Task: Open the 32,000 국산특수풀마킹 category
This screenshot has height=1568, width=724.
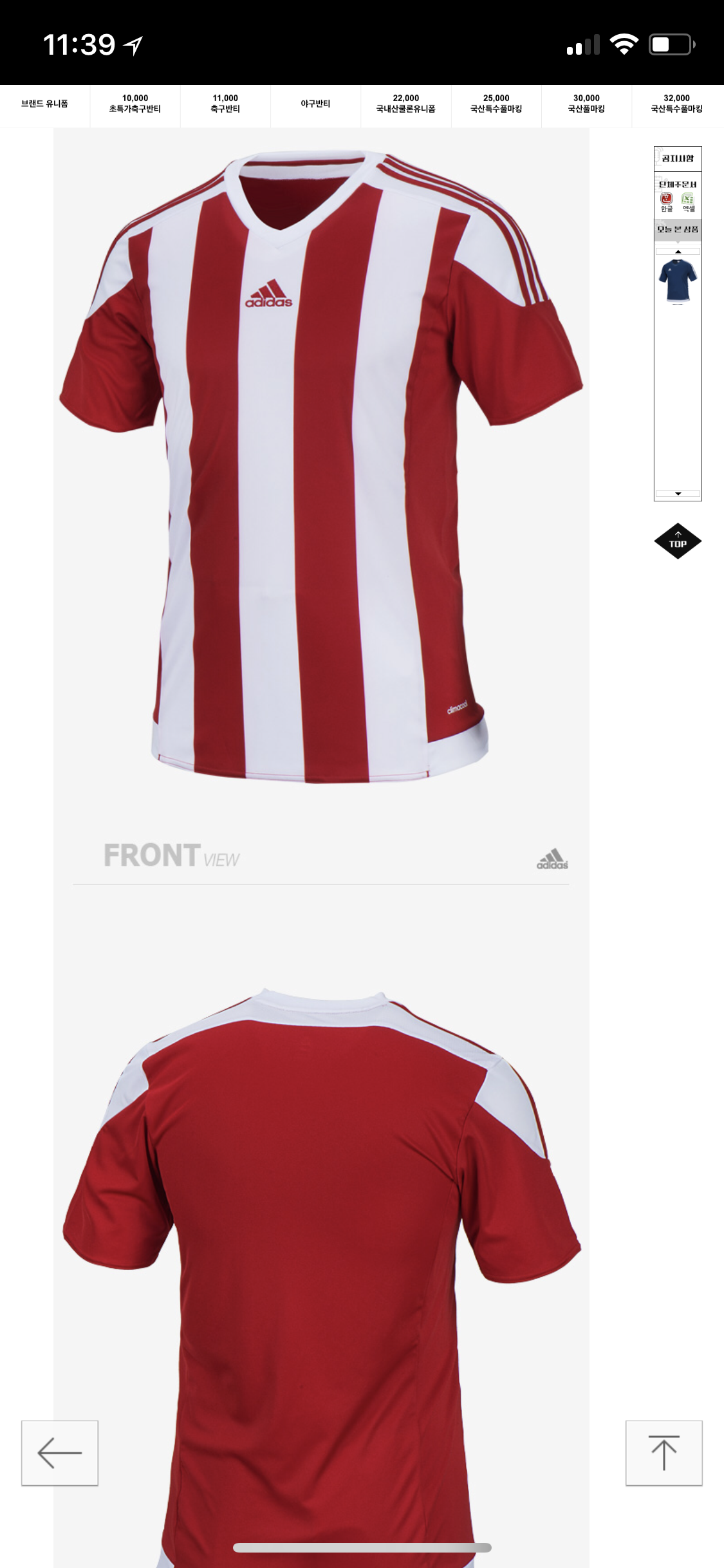Action: tap(676, 104)
